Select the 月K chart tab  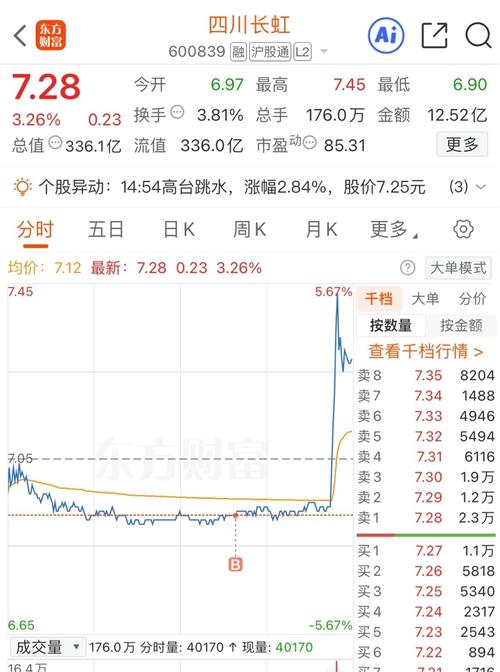(x=321, y=229)
